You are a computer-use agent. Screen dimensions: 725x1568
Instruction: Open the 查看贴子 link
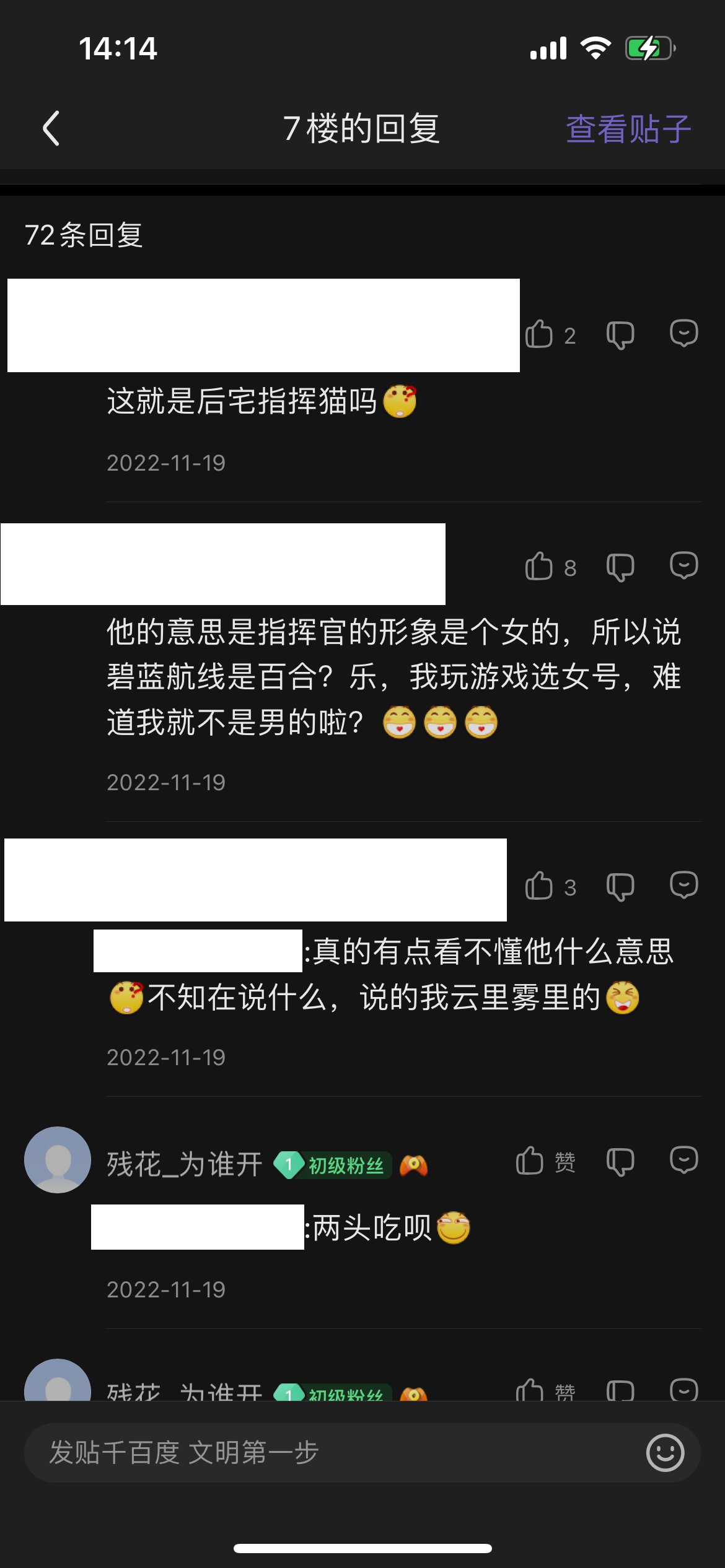(628, 129)
